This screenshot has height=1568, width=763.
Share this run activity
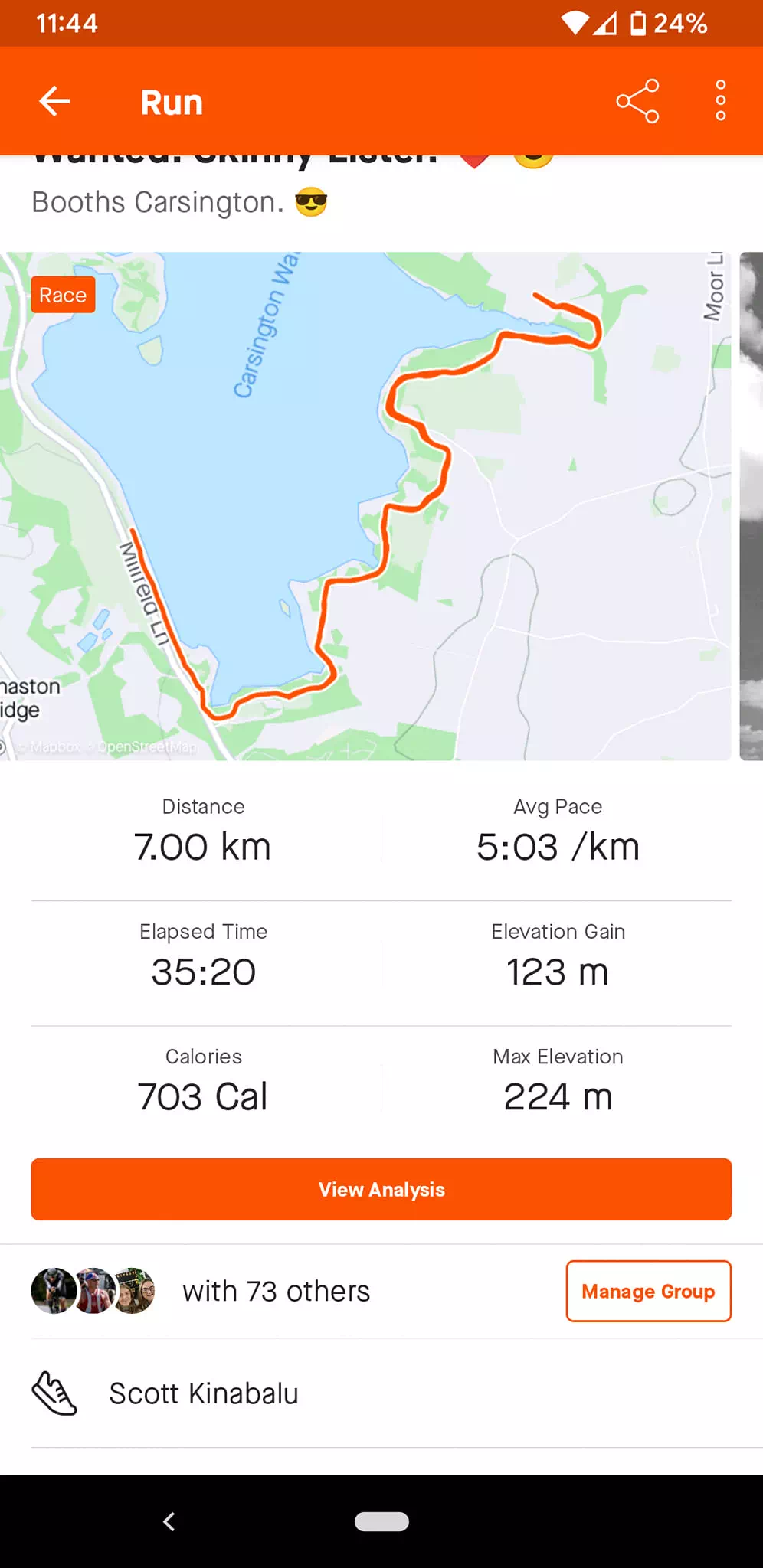(637, 101)
